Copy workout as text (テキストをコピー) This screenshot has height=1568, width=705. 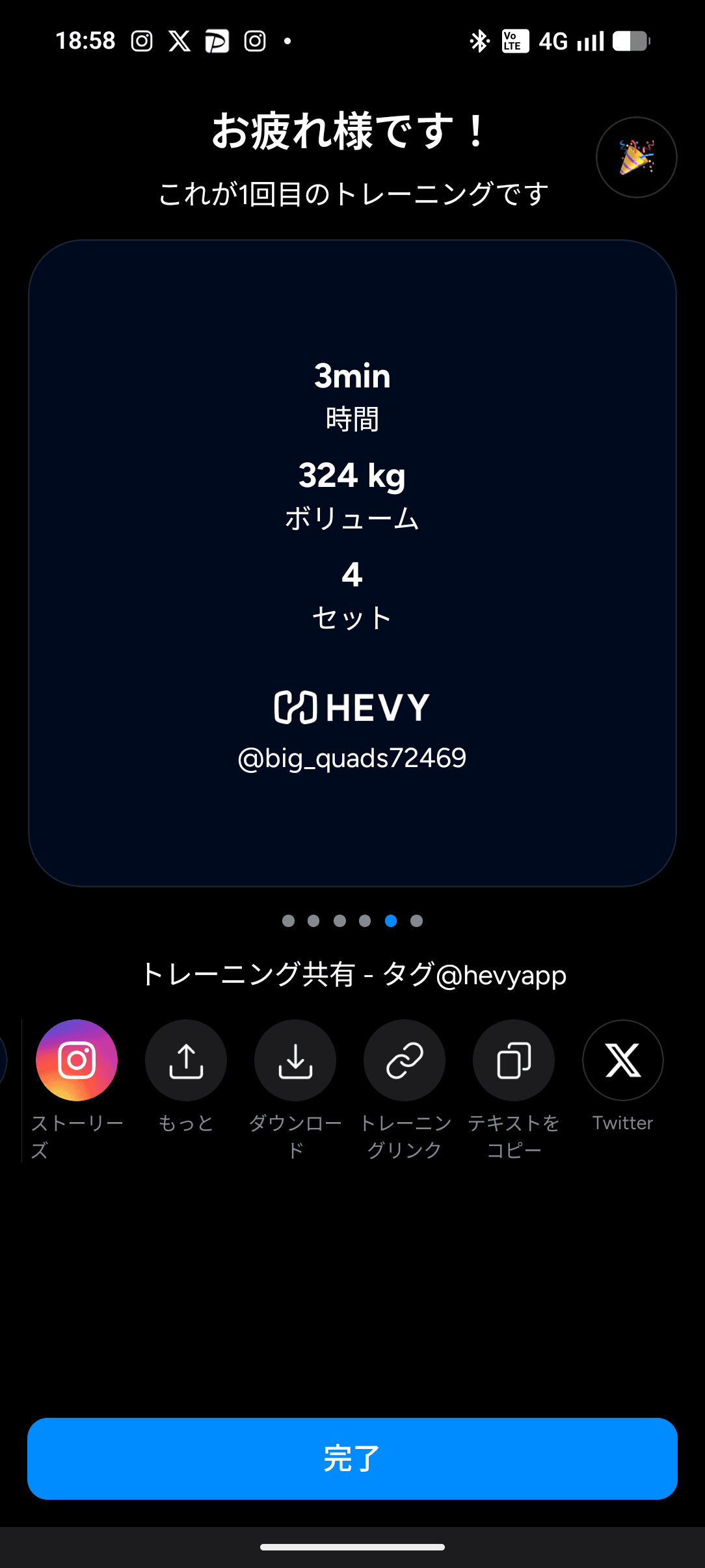pyautogui.click(x=514, y=1060)
